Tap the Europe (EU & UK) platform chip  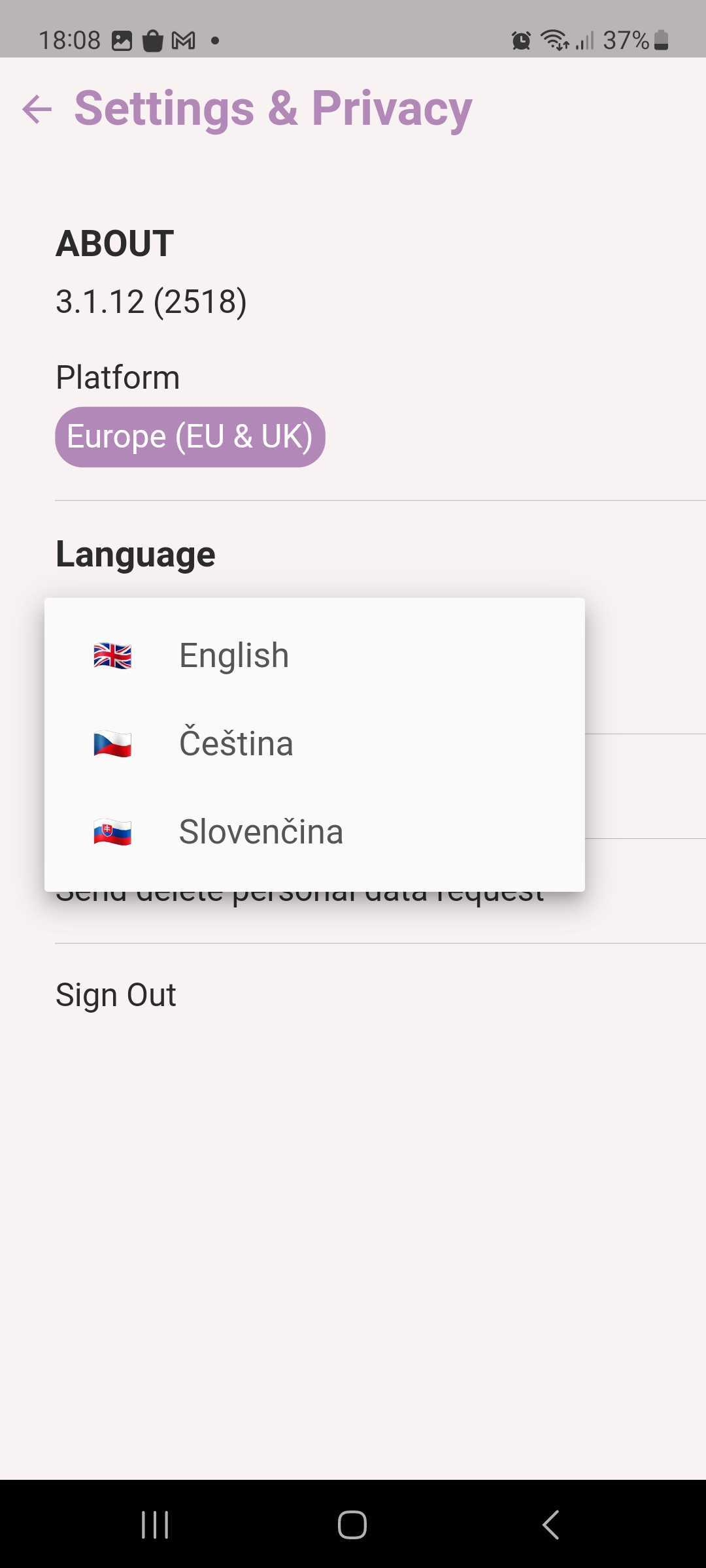coord(190,436)
